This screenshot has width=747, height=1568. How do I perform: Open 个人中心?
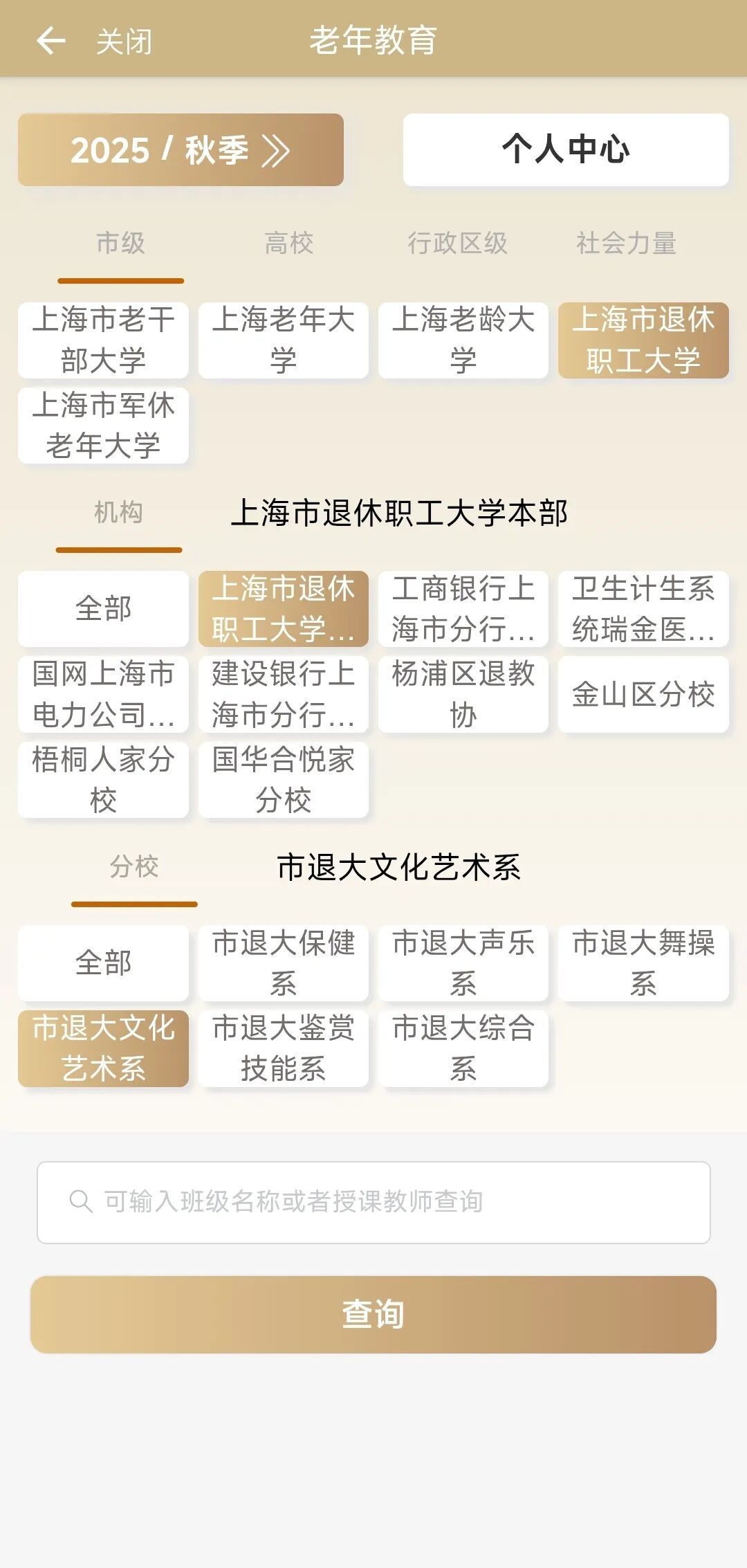coord(566,150)
